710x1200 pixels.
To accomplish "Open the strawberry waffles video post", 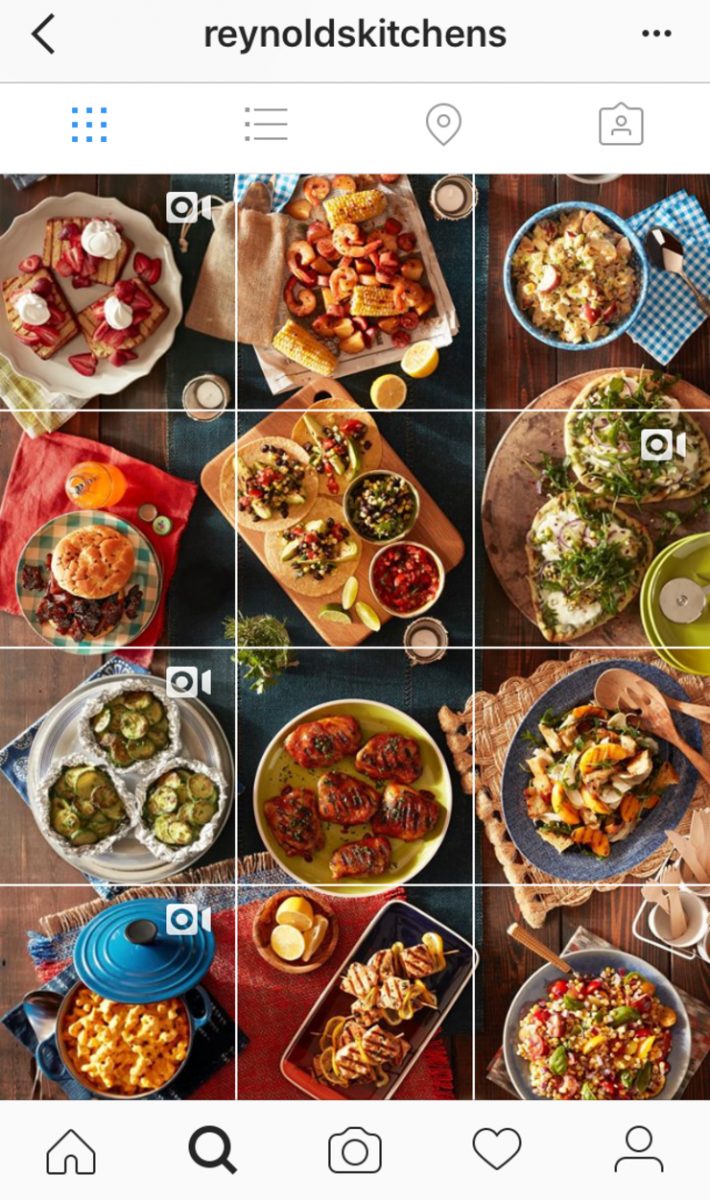I will pos(117,292).
